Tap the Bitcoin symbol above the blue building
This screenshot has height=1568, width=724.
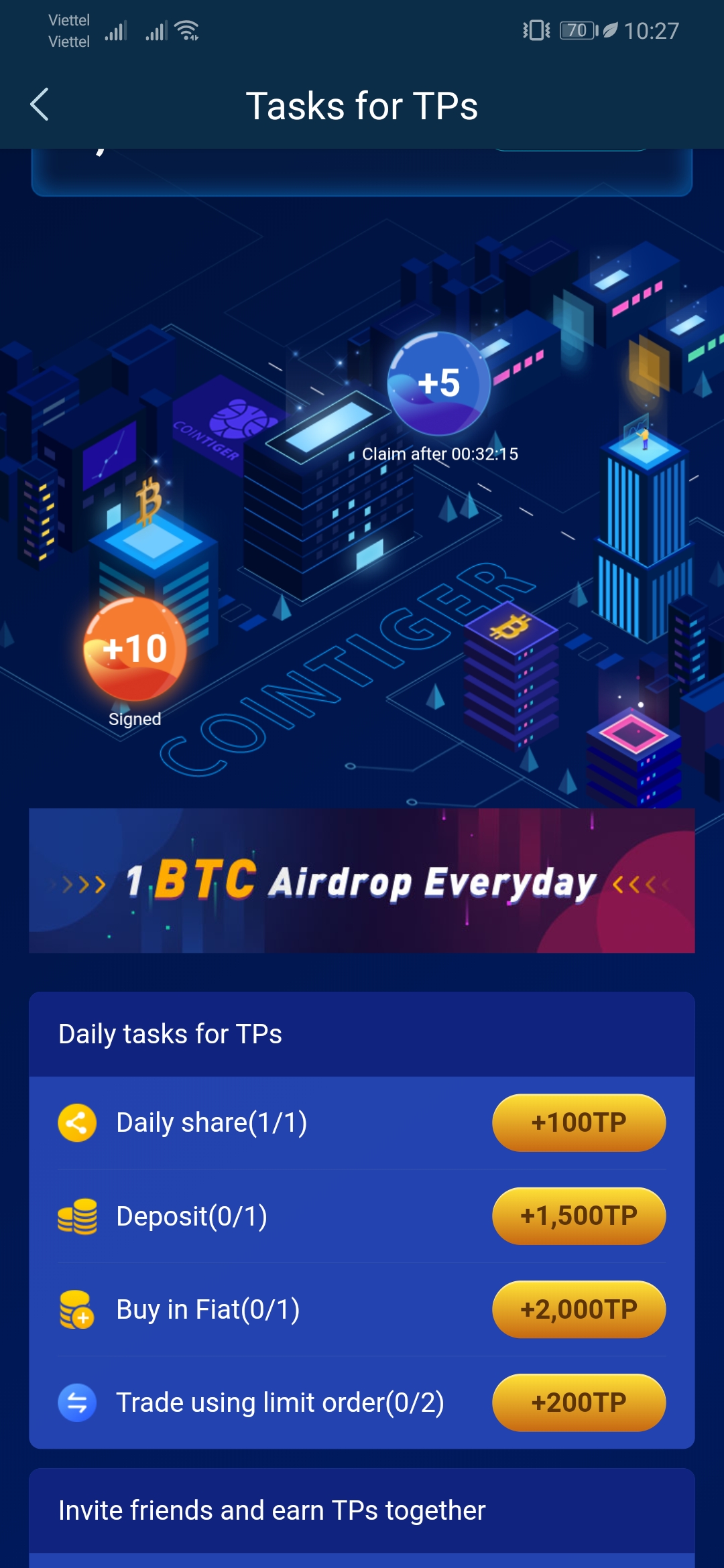click(x=147, y=503)
